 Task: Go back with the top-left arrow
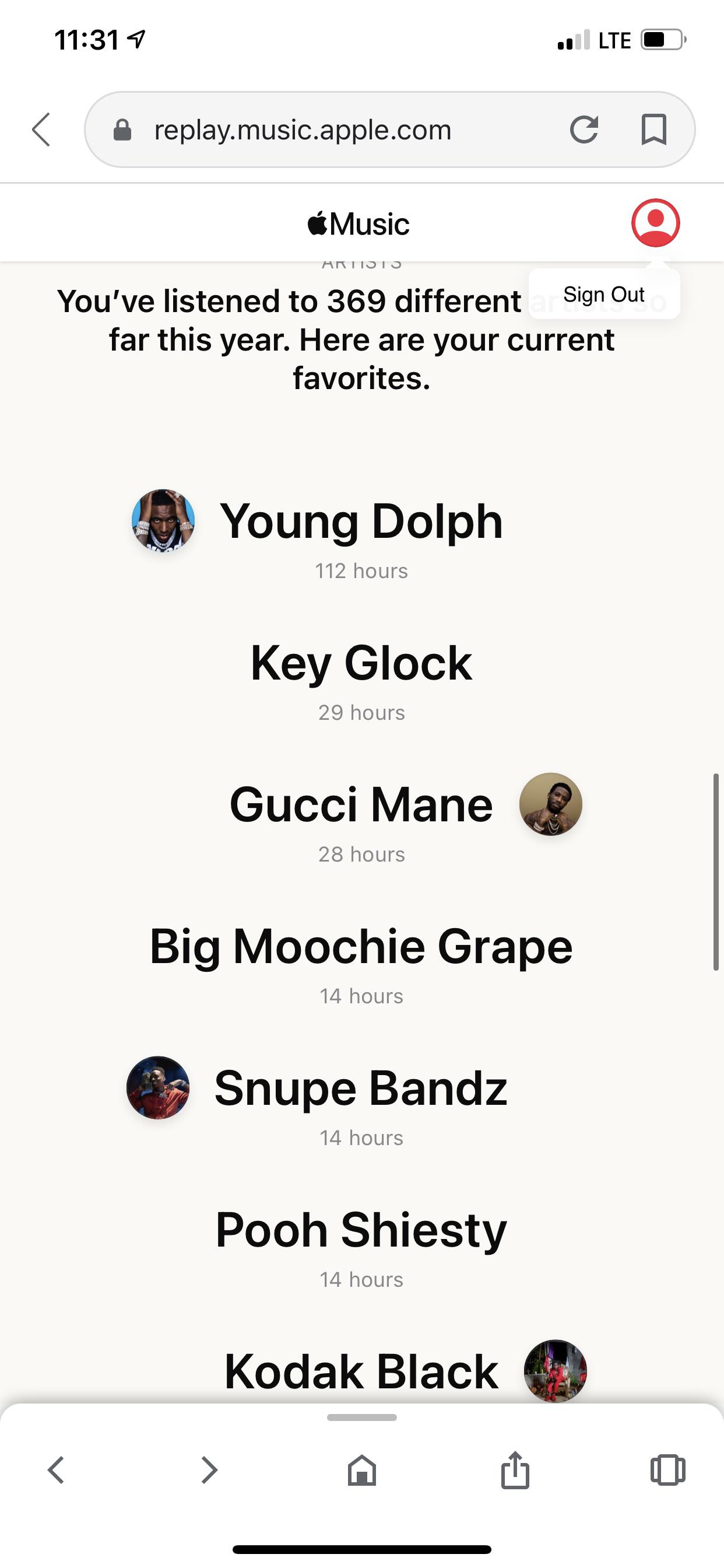coord(41,129)
